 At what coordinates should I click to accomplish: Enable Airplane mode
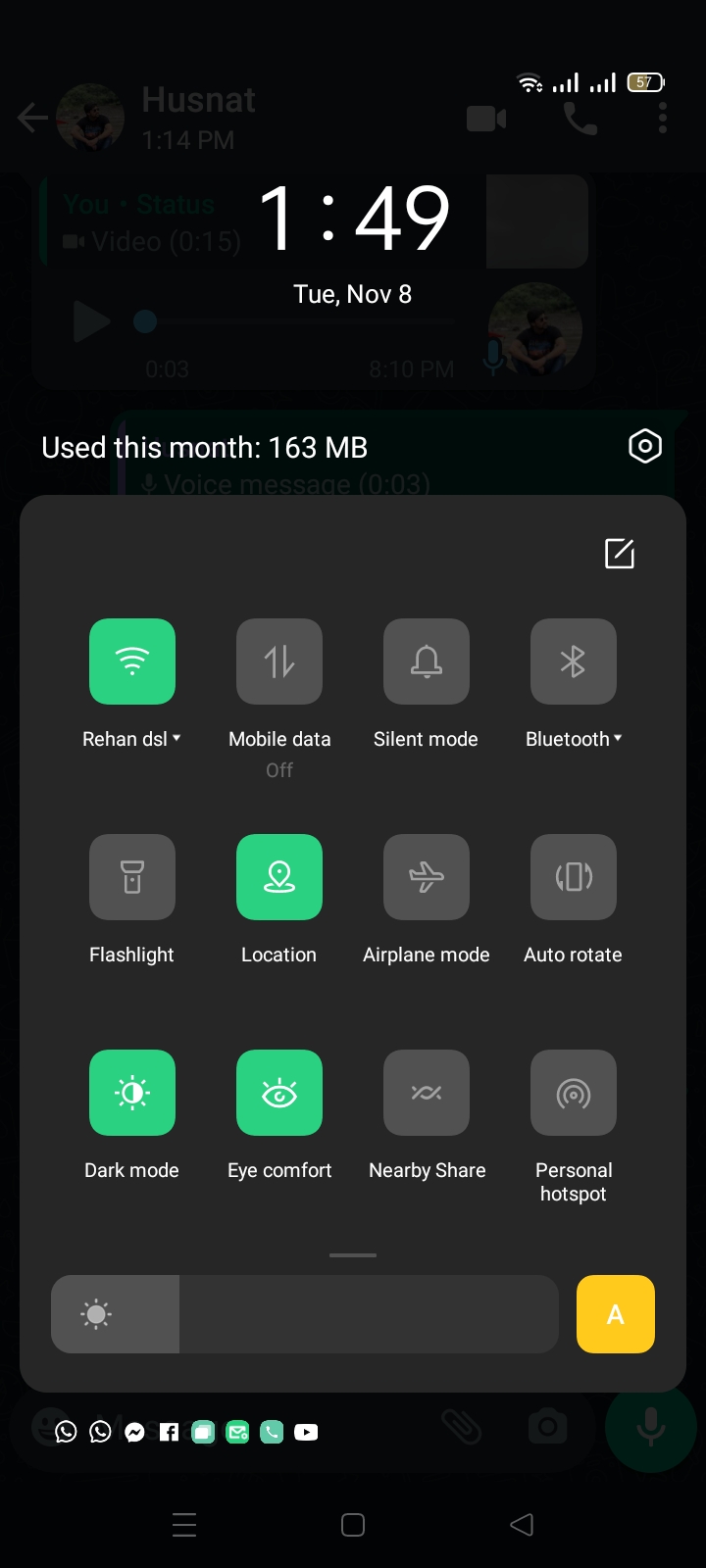click(x=427, y=877)
